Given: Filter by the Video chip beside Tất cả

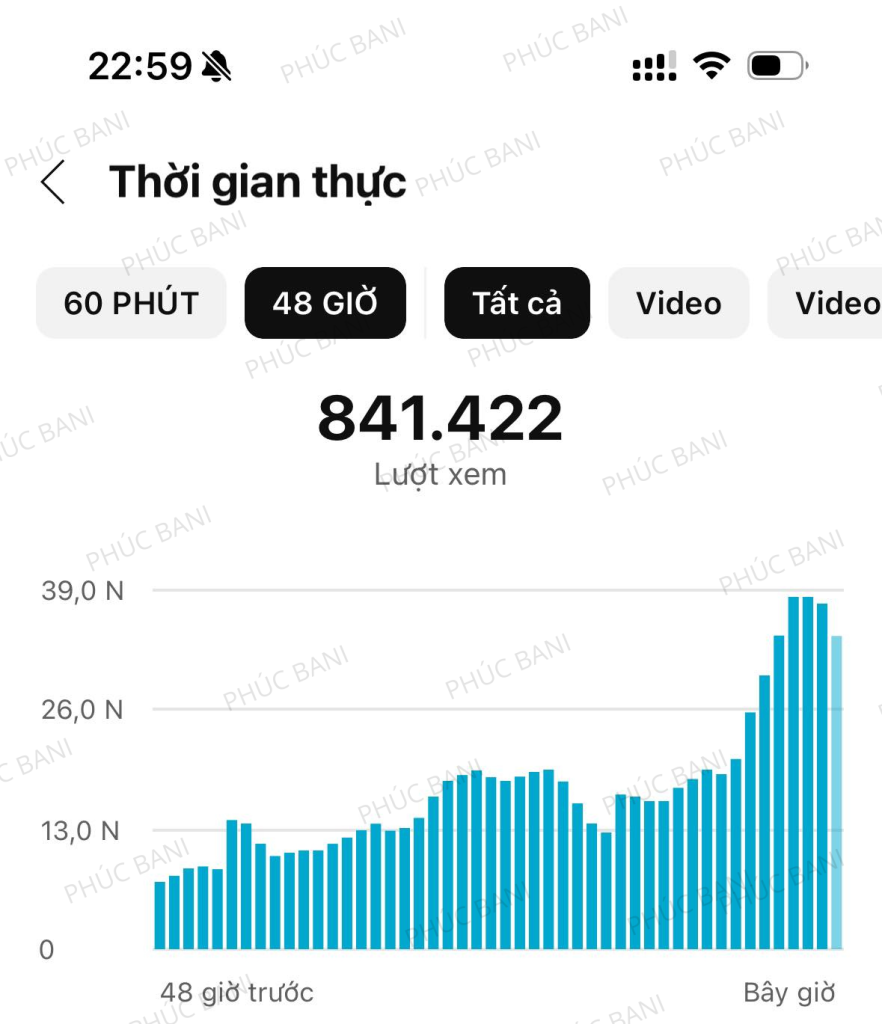Looking at the screenshot, I should click(678, 303).
